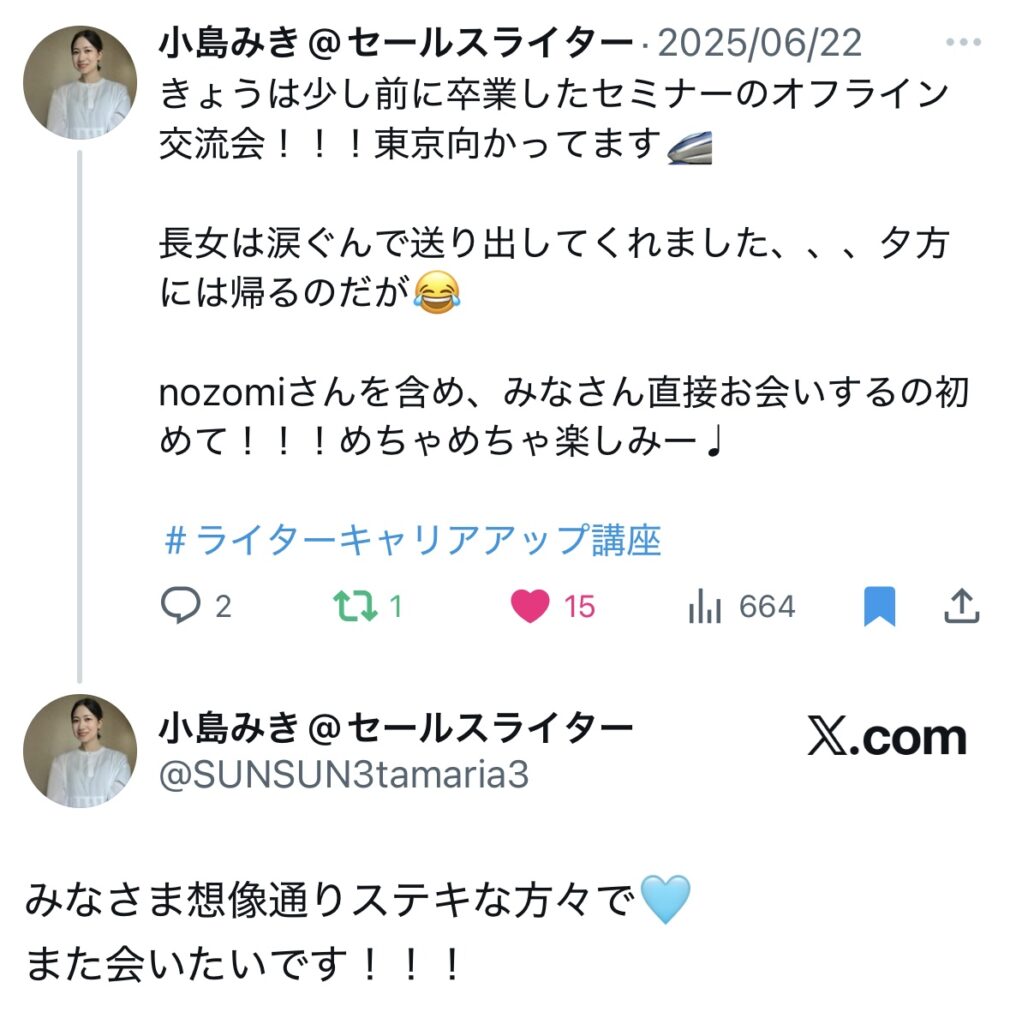This screenshot has width=1010, height=1024.
Task: Open @SUNSUN3tamaria3 profile from the second post
Action: [343, 773]
